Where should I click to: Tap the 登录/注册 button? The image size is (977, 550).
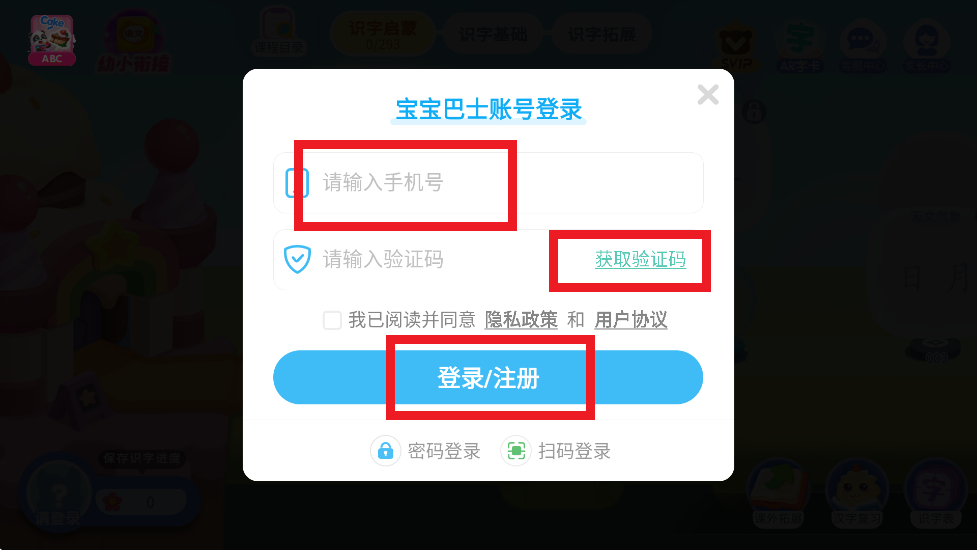click(488, 378)
